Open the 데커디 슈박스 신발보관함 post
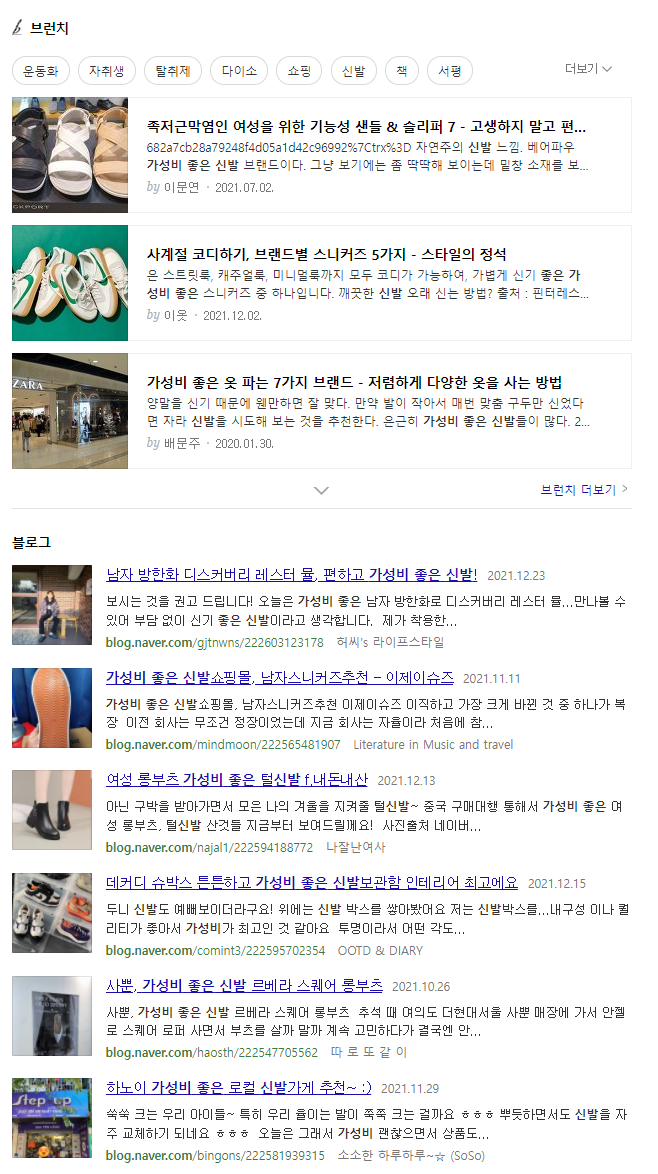 (311, 883)
